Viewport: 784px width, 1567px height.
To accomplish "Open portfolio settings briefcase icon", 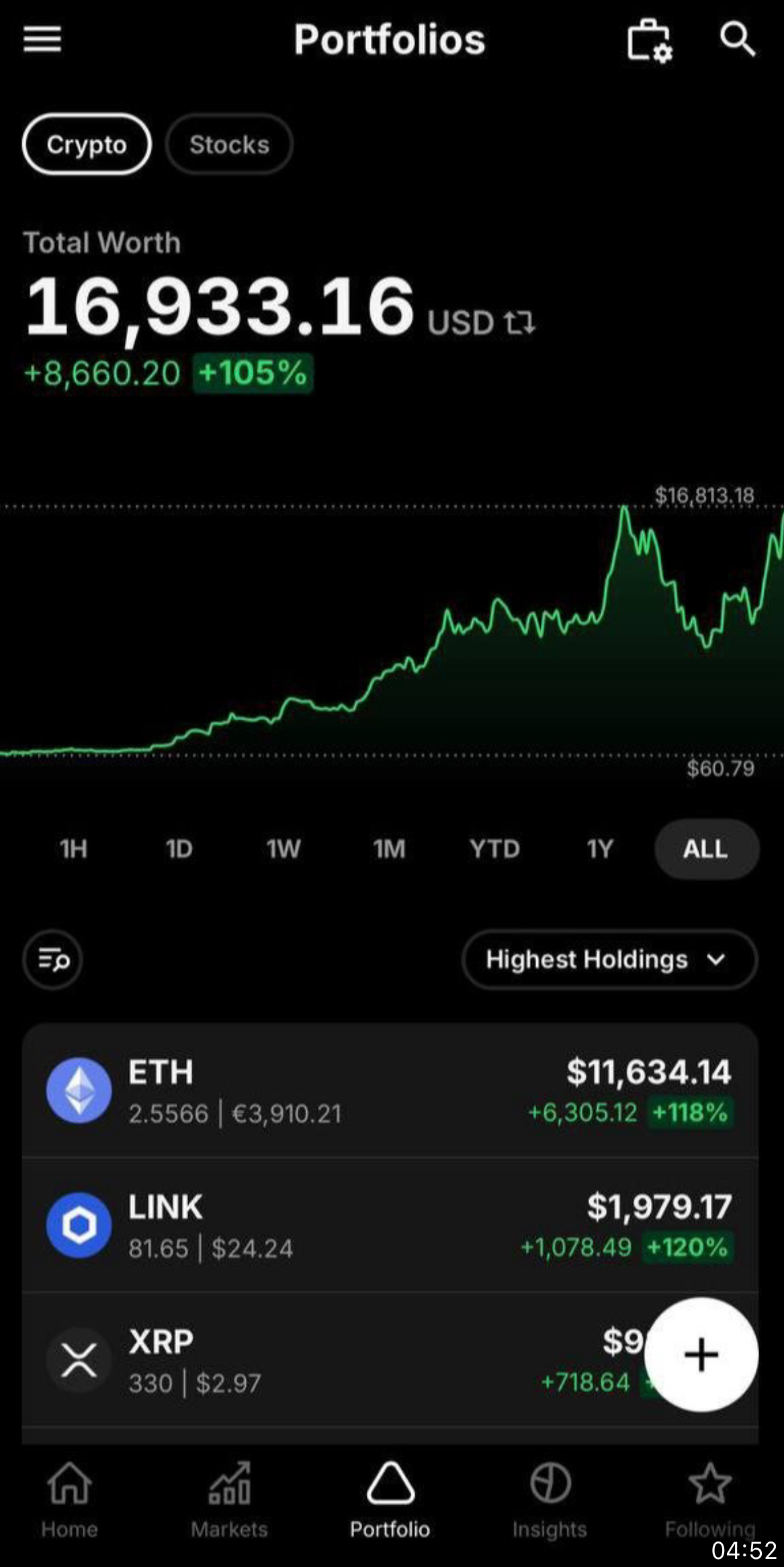I will [649, 40].
